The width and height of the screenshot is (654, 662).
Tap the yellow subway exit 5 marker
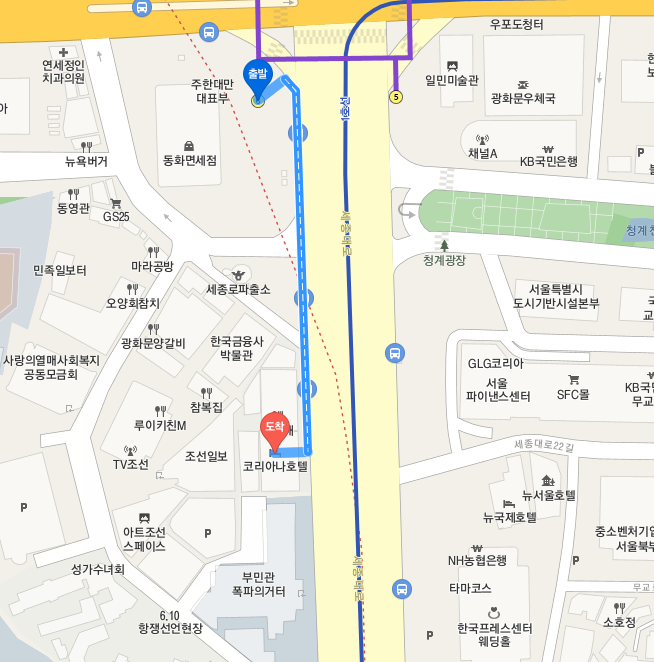click(x=395, y=97)
